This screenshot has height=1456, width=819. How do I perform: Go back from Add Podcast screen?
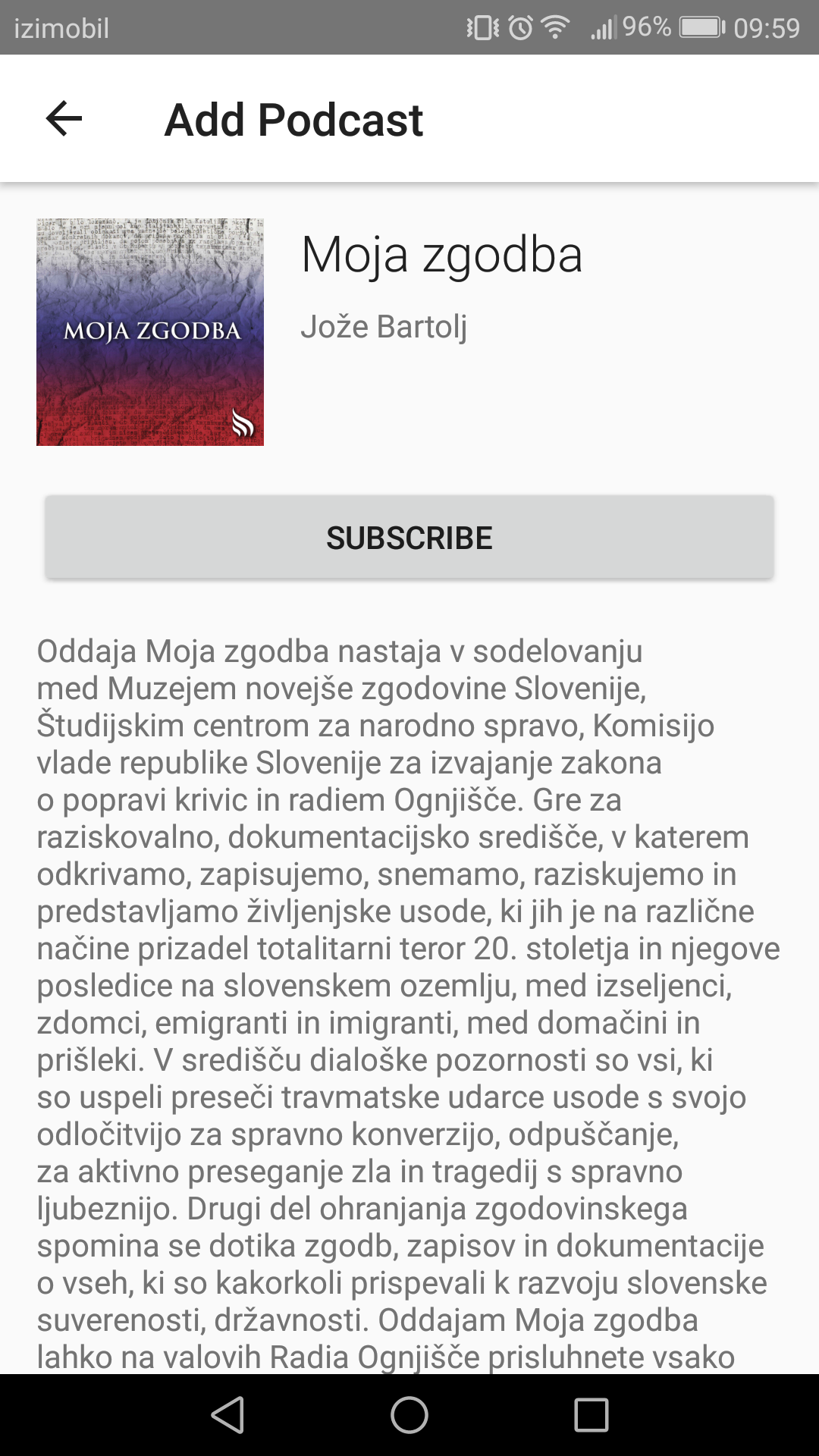point(64,119)
